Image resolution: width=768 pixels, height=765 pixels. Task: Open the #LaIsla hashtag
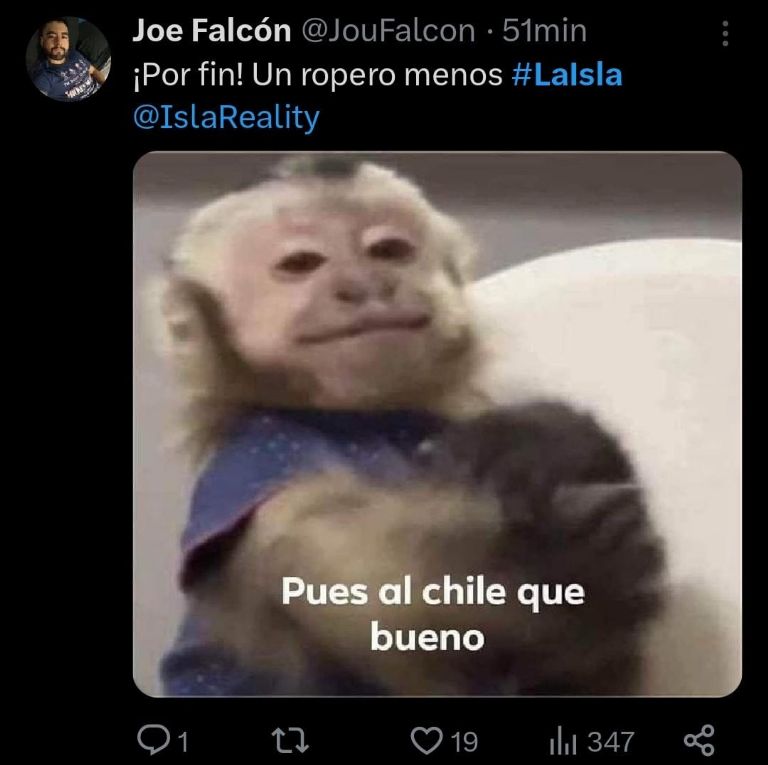point(566,76)
